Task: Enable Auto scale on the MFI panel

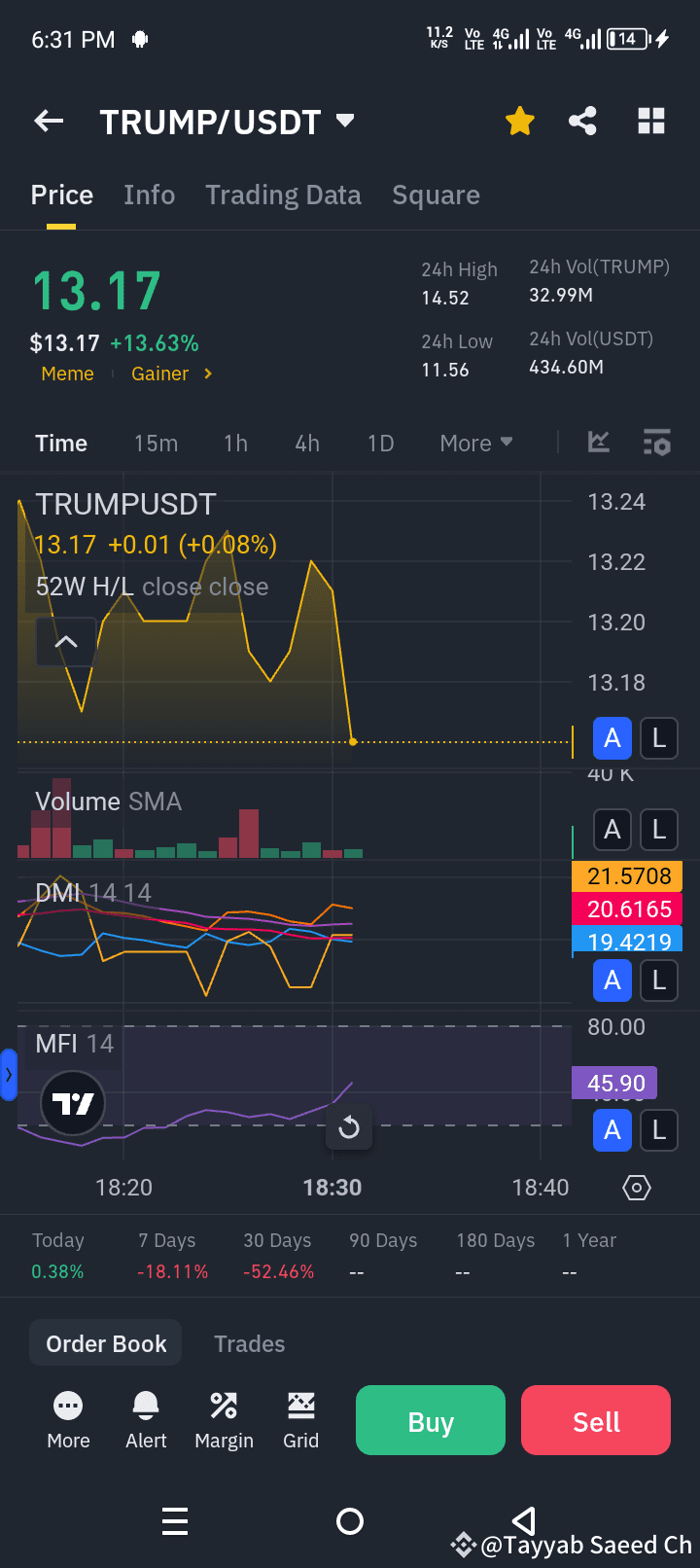Action: pyautogui.click(x=612, y=1130)
